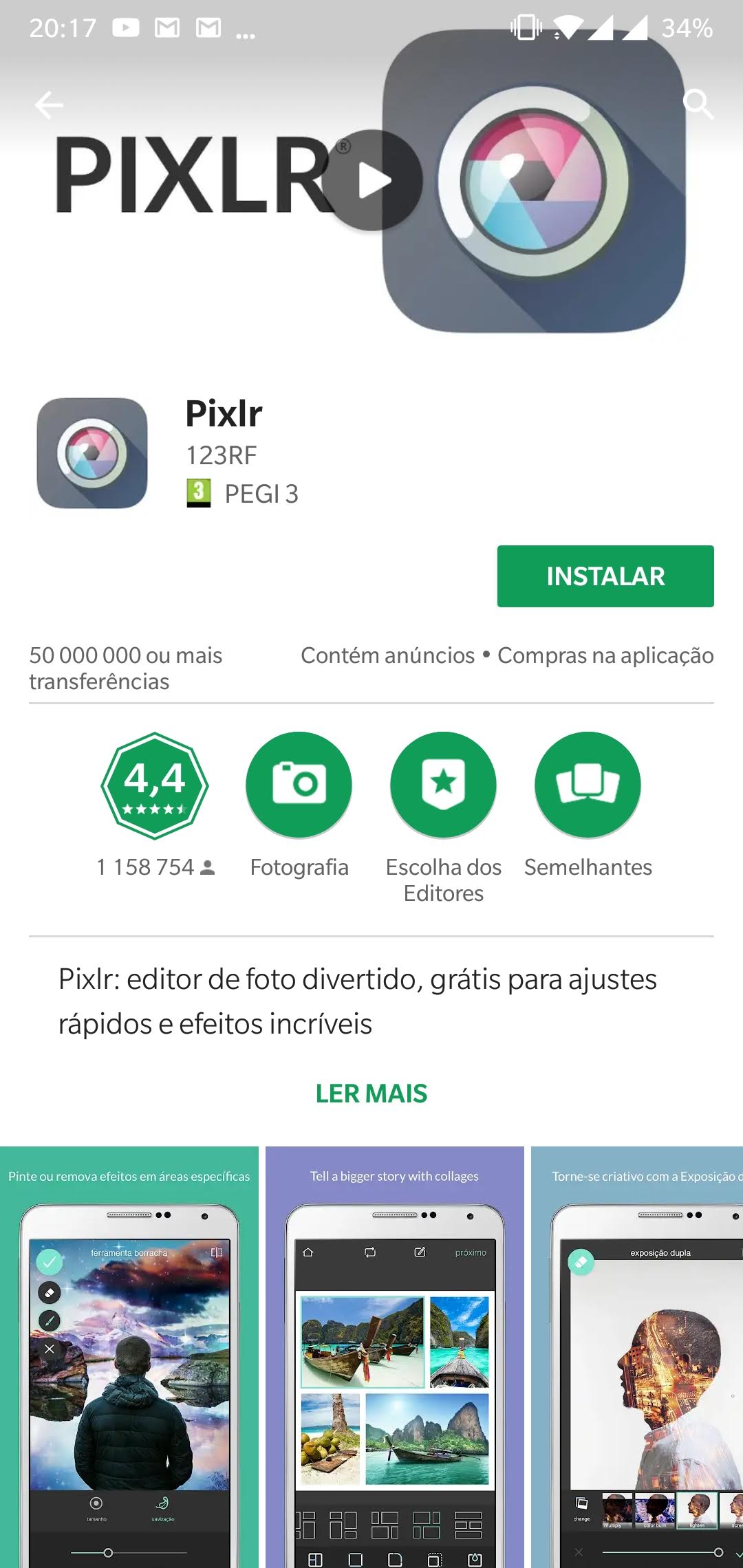The image size is (743, 1568).
Task: Open the double exposure screenshot
Action: click(x=637, y=1357)
